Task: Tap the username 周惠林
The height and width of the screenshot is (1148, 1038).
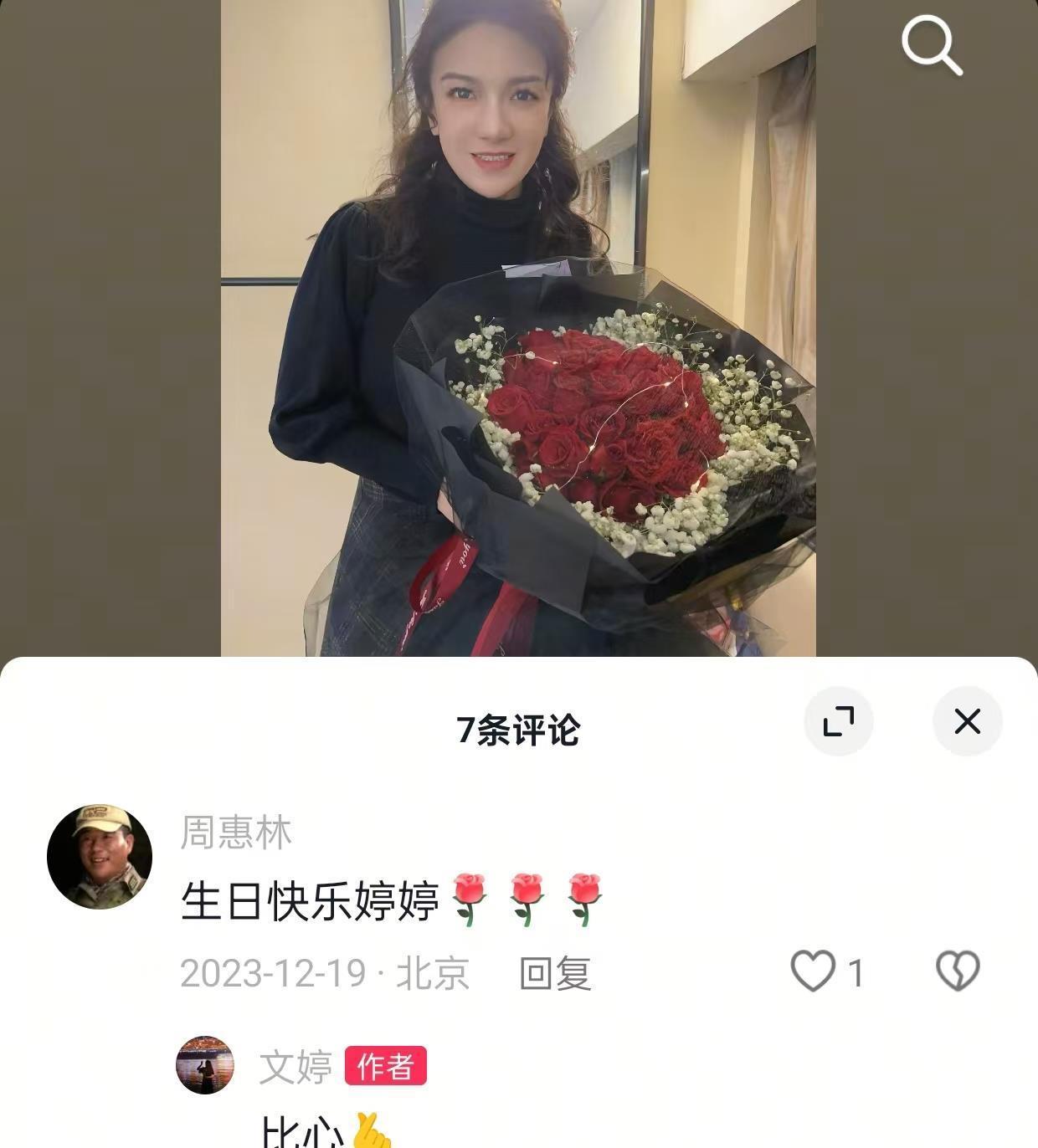Action: point(236,833)
